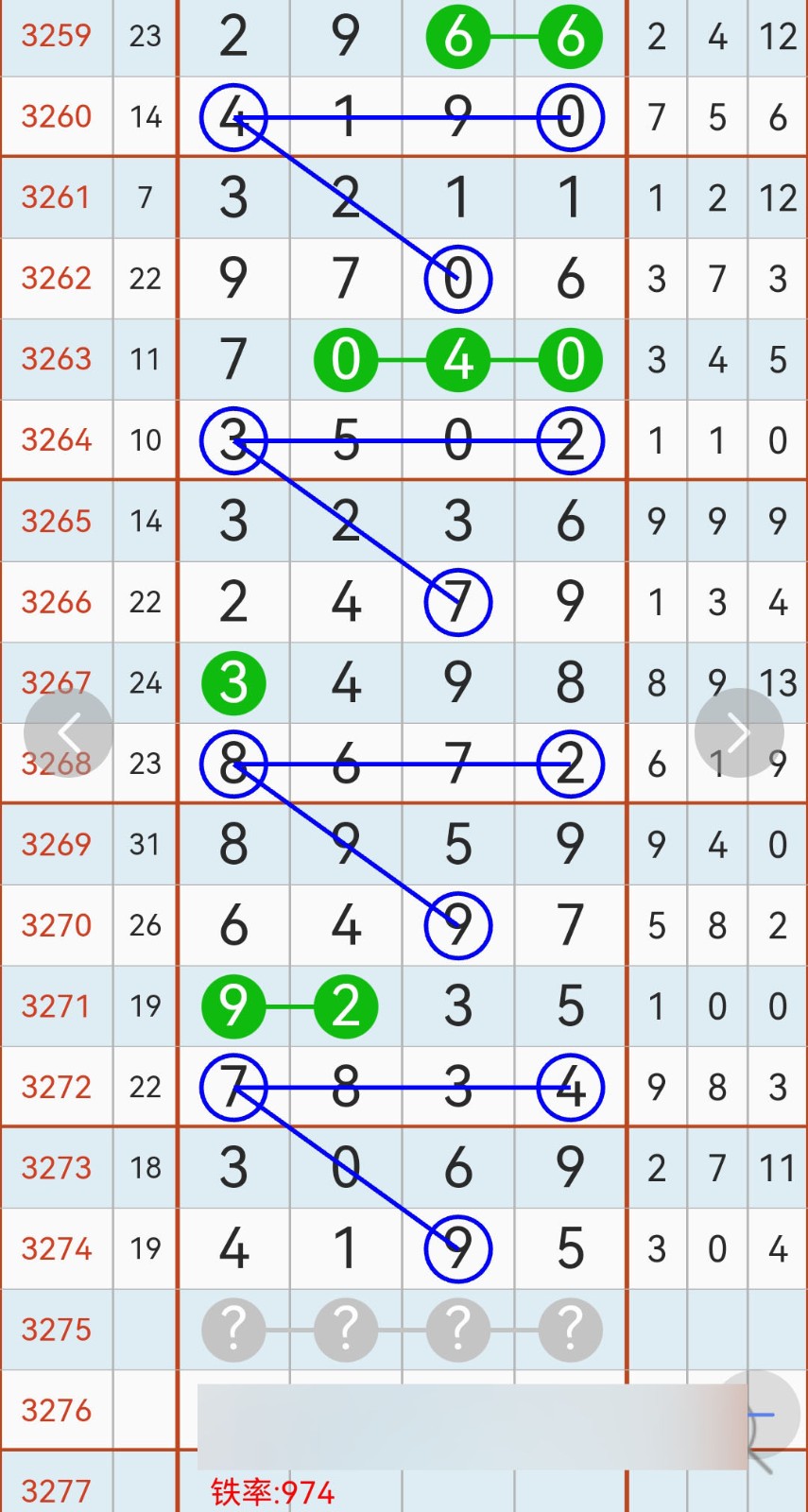The width and height of the screenshot is (808, 1512).
Task: Expand details for draw number 3264
Action: click(57, 440)
